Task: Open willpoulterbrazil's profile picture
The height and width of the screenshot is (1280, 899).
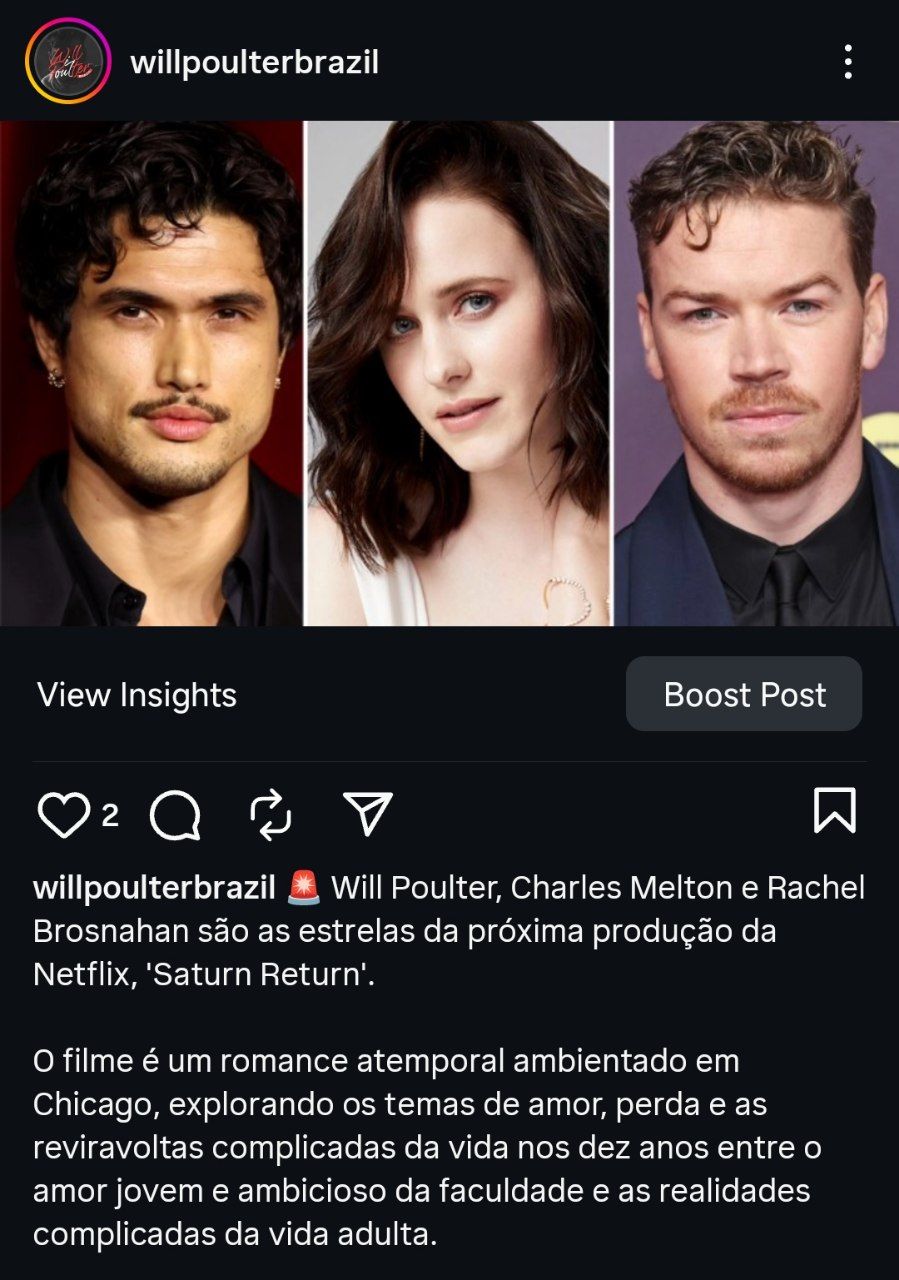Action: [x=67, y=62]
